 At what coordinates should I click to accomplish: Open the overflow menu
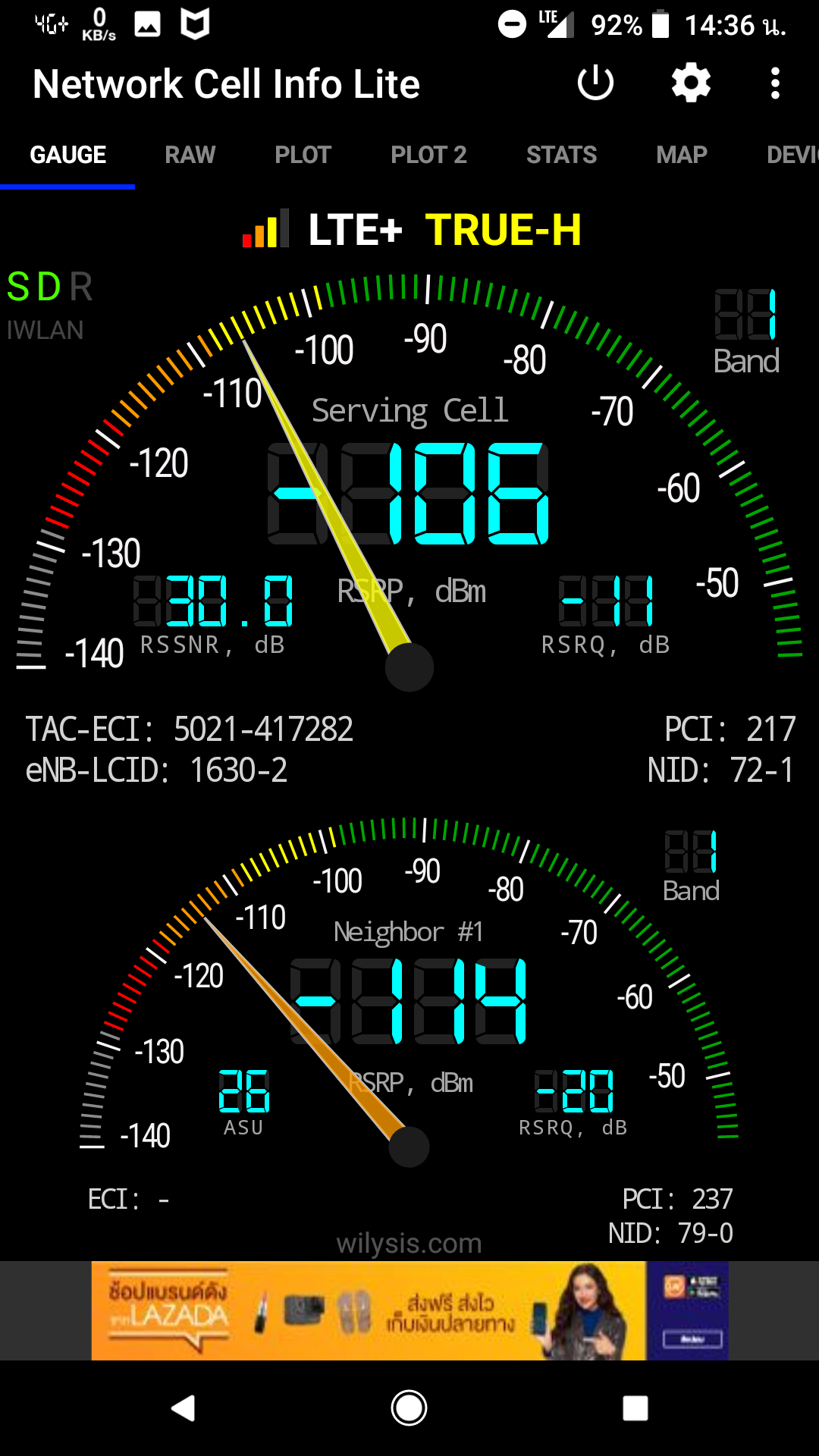coord(774,83)
